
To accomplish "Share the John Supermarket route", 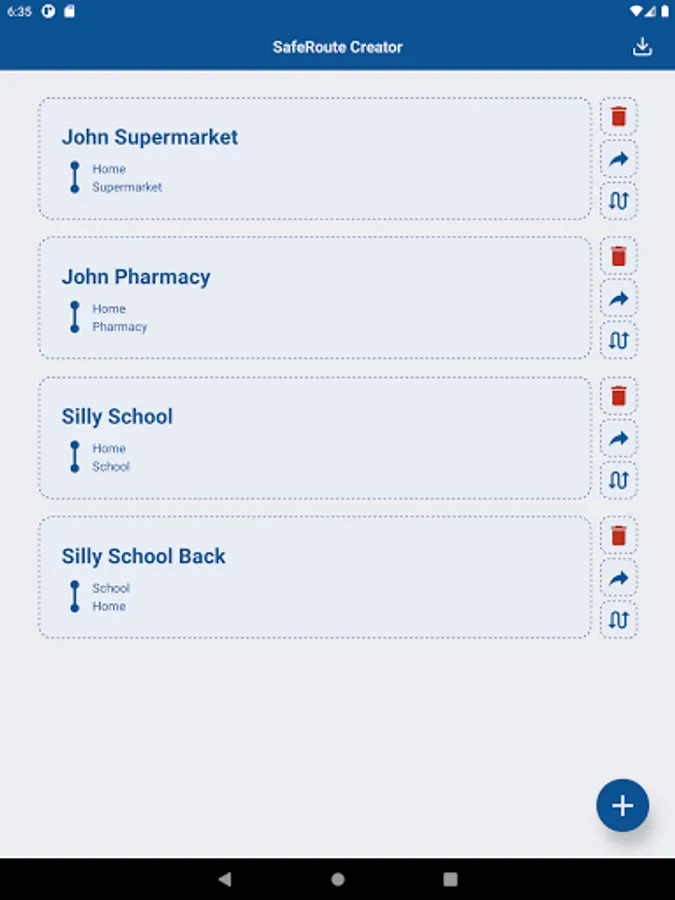I will coord(618,159).
